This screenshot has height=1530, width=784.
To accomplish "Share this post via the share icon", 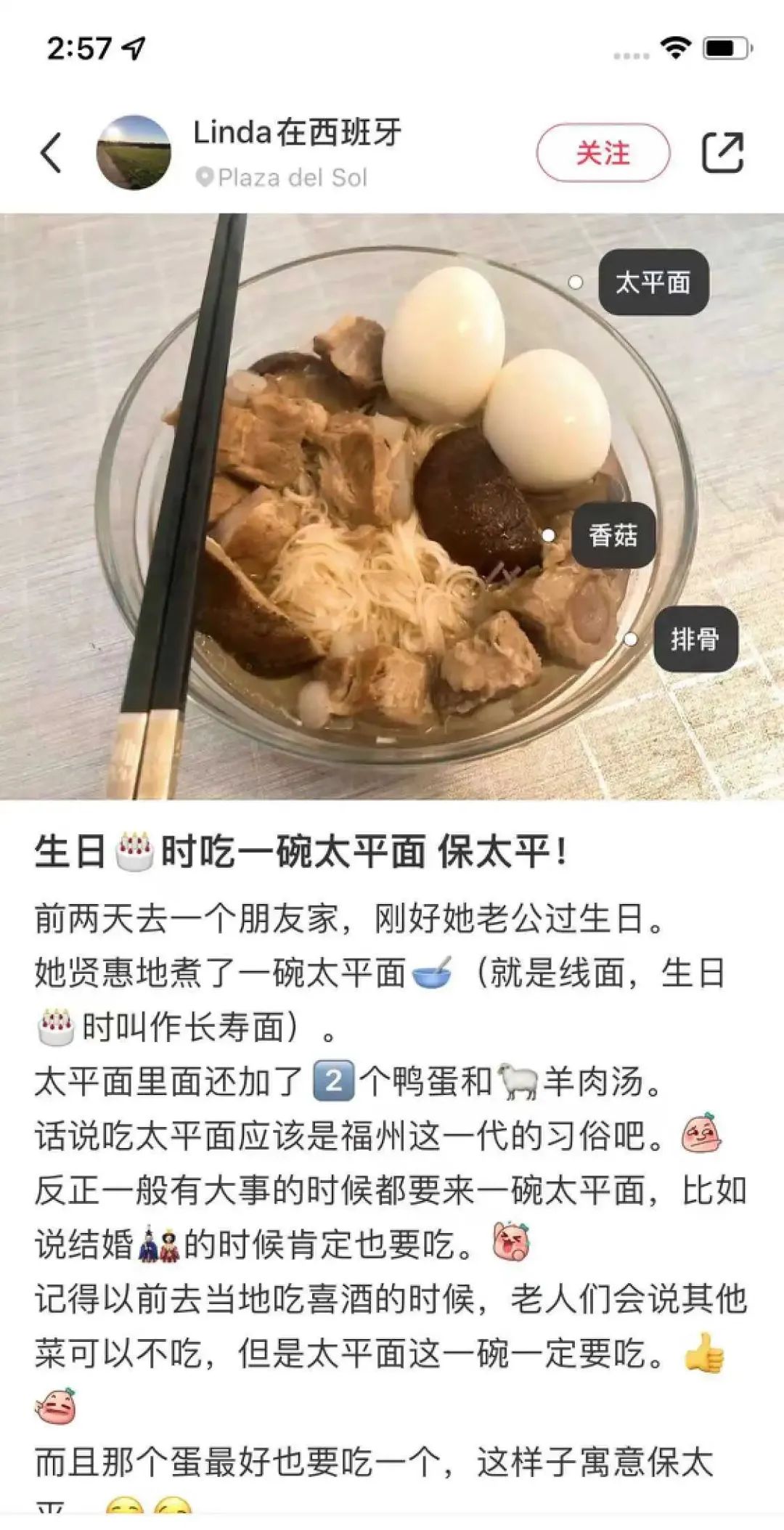I will (722, 152).
